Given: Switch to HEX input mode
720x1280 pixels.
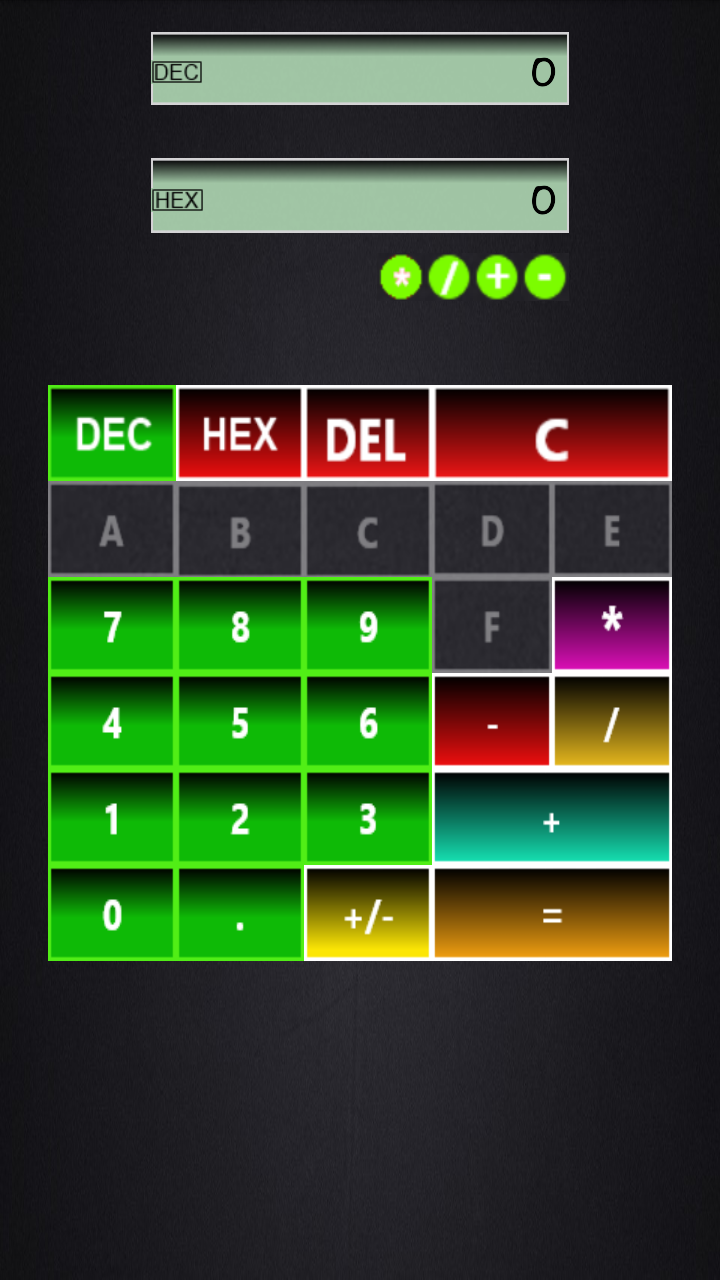Looking at the screenshot, I should (240, 433).
